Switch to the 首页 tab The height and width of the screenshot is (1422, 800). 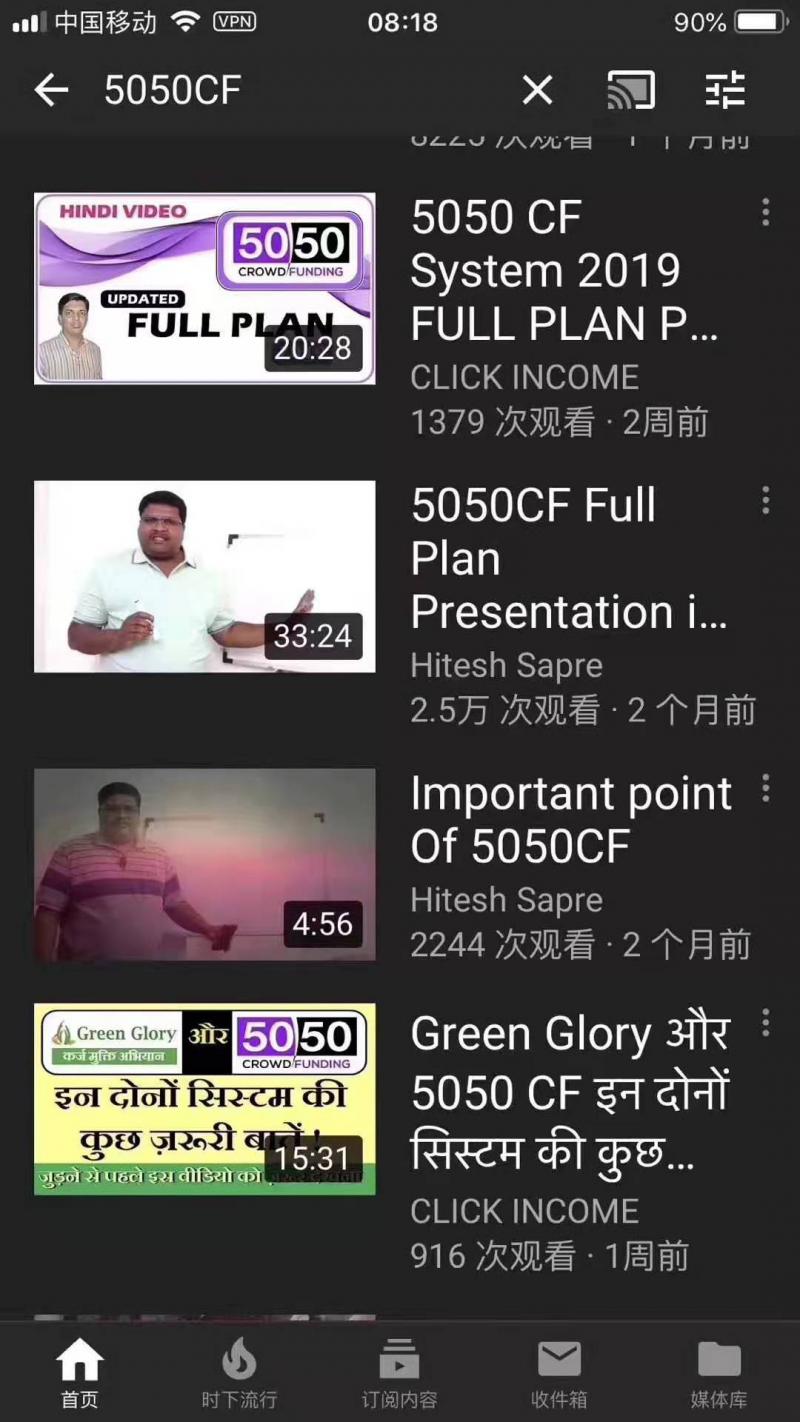pos(80,1374)
